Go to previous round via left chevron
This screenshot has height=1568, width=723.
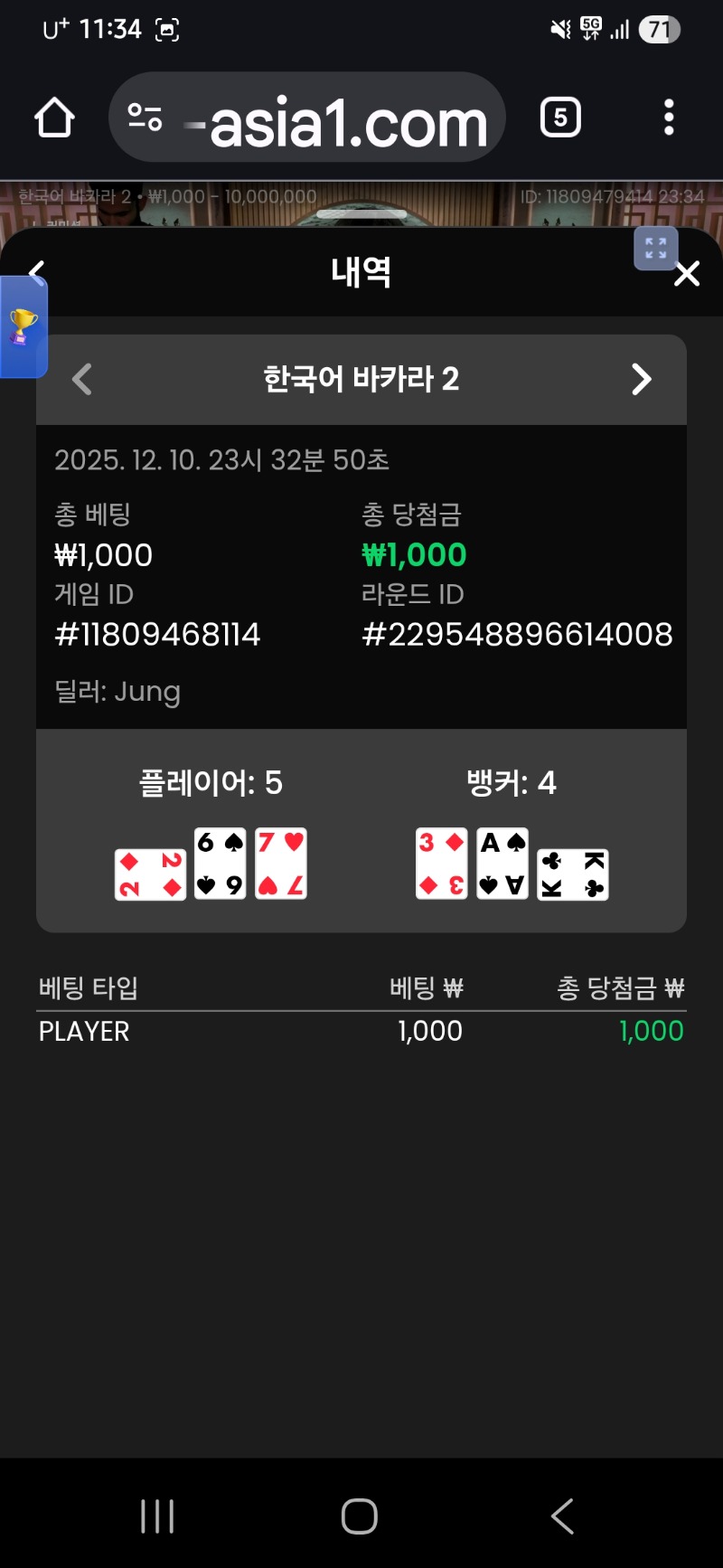coord(81,380)
